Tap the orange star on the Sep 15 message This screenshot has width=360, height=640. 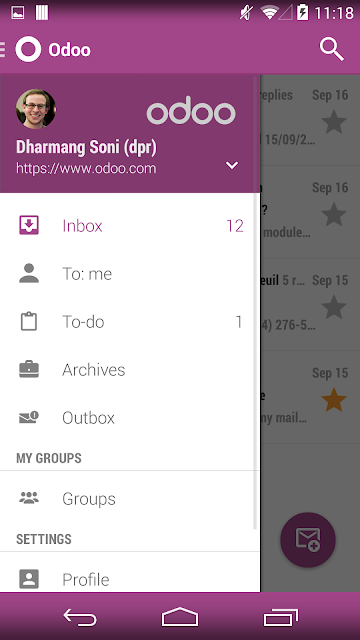click(334, 401)
